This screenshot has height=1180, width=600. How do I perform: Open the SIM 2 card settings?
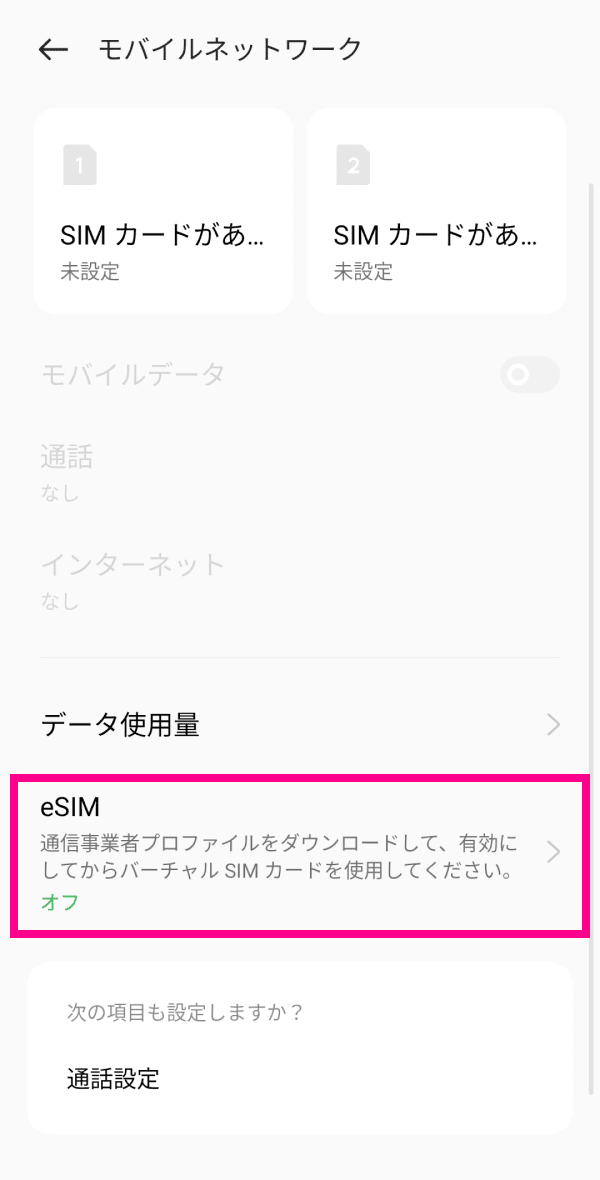pyautogui.click(x=436, y=211)
